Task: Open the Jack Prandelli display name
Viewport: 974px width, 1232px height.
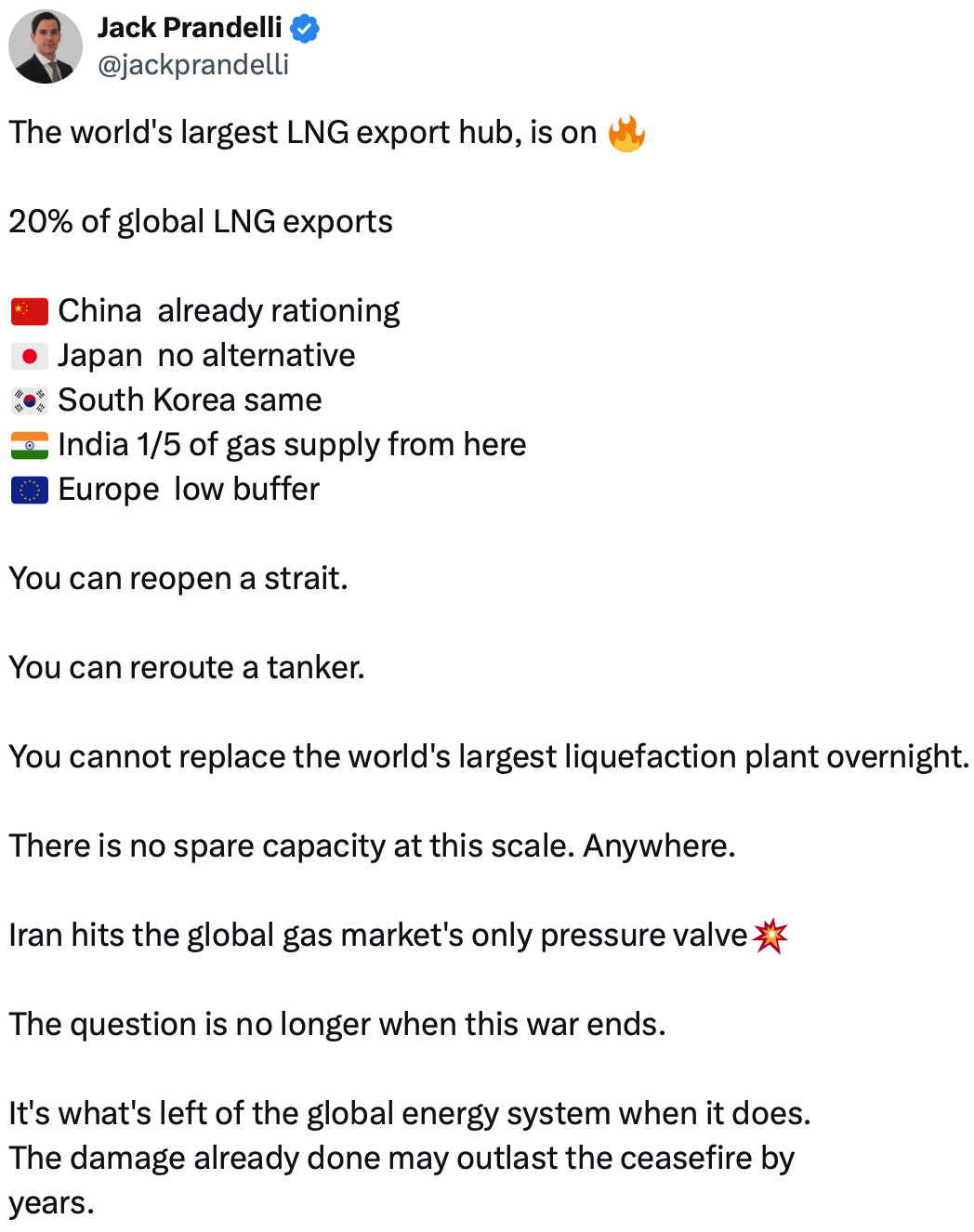Action: (x=190, y=28)
